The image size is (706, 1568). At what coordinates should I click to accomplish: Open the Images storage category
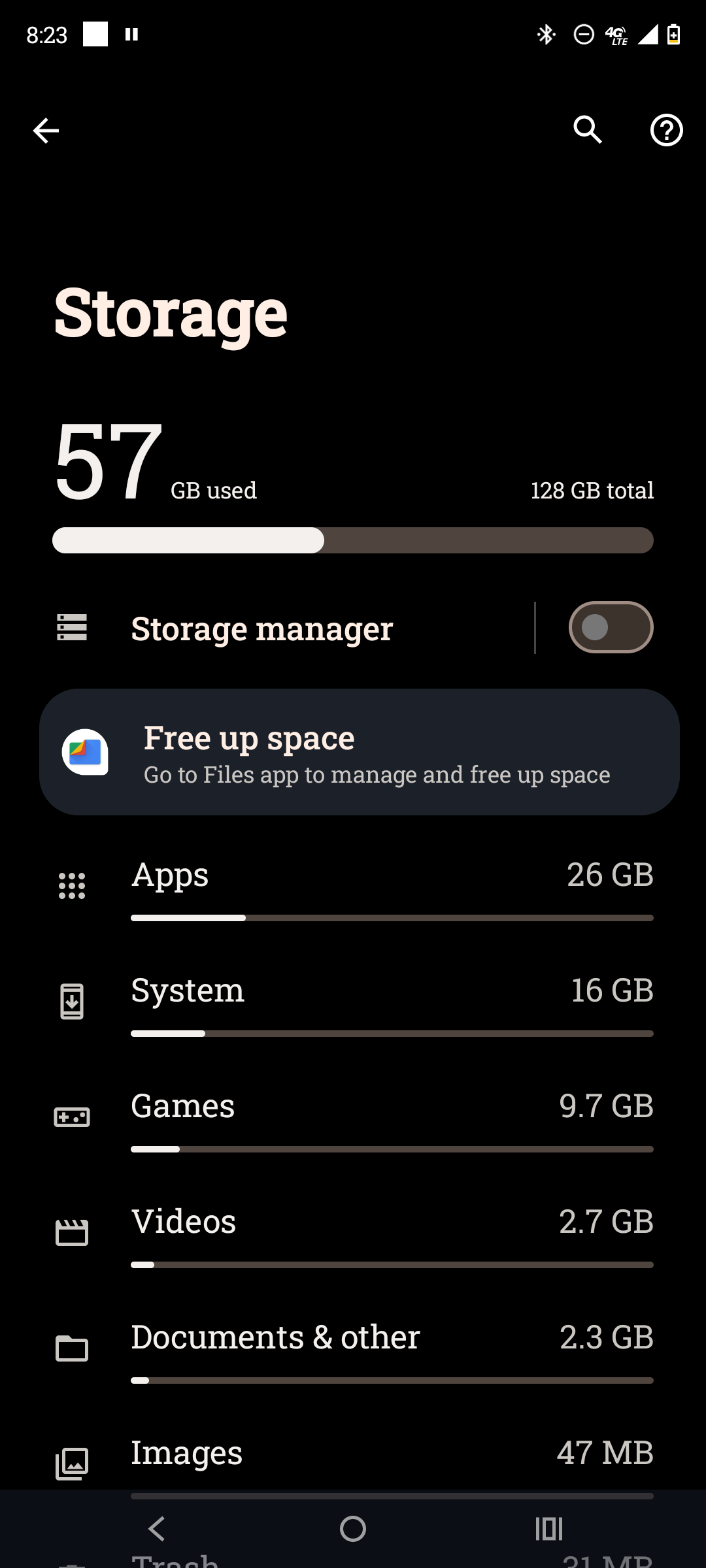pyautogui.click(x=392, y=1457)
